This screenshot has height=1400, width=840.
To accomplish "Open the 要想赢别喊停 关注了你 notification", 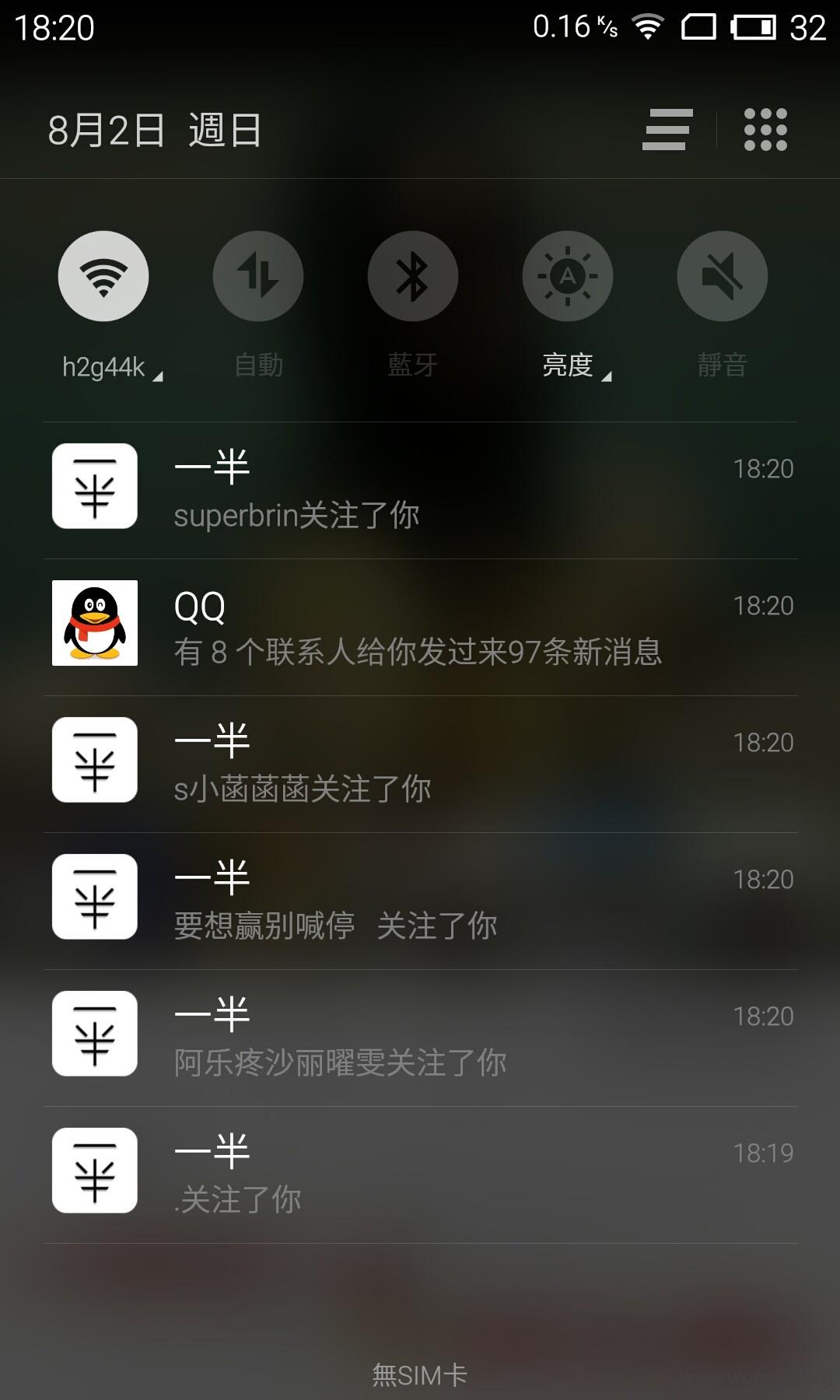I will point(420,901).
